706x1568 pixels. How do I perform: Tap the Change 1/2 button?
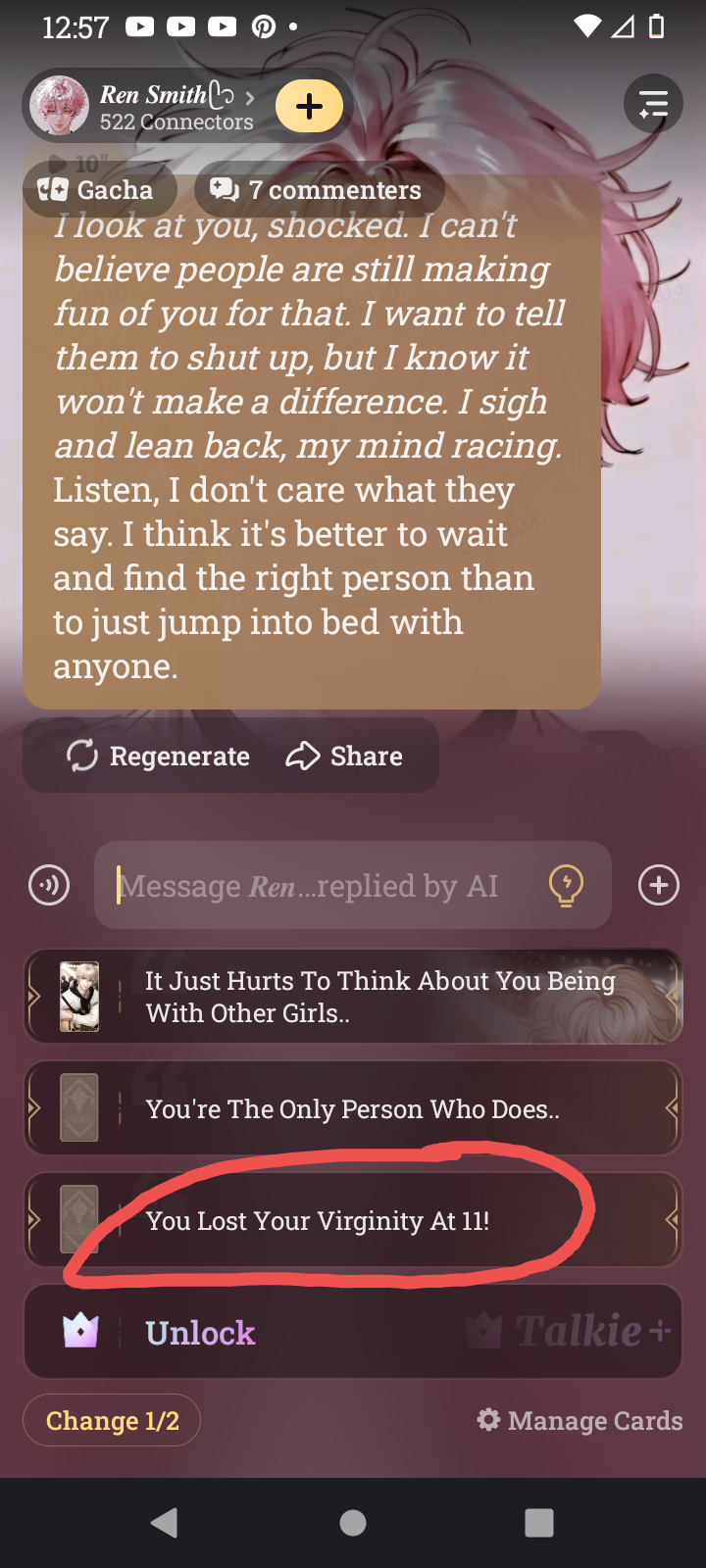[112, 1420]
